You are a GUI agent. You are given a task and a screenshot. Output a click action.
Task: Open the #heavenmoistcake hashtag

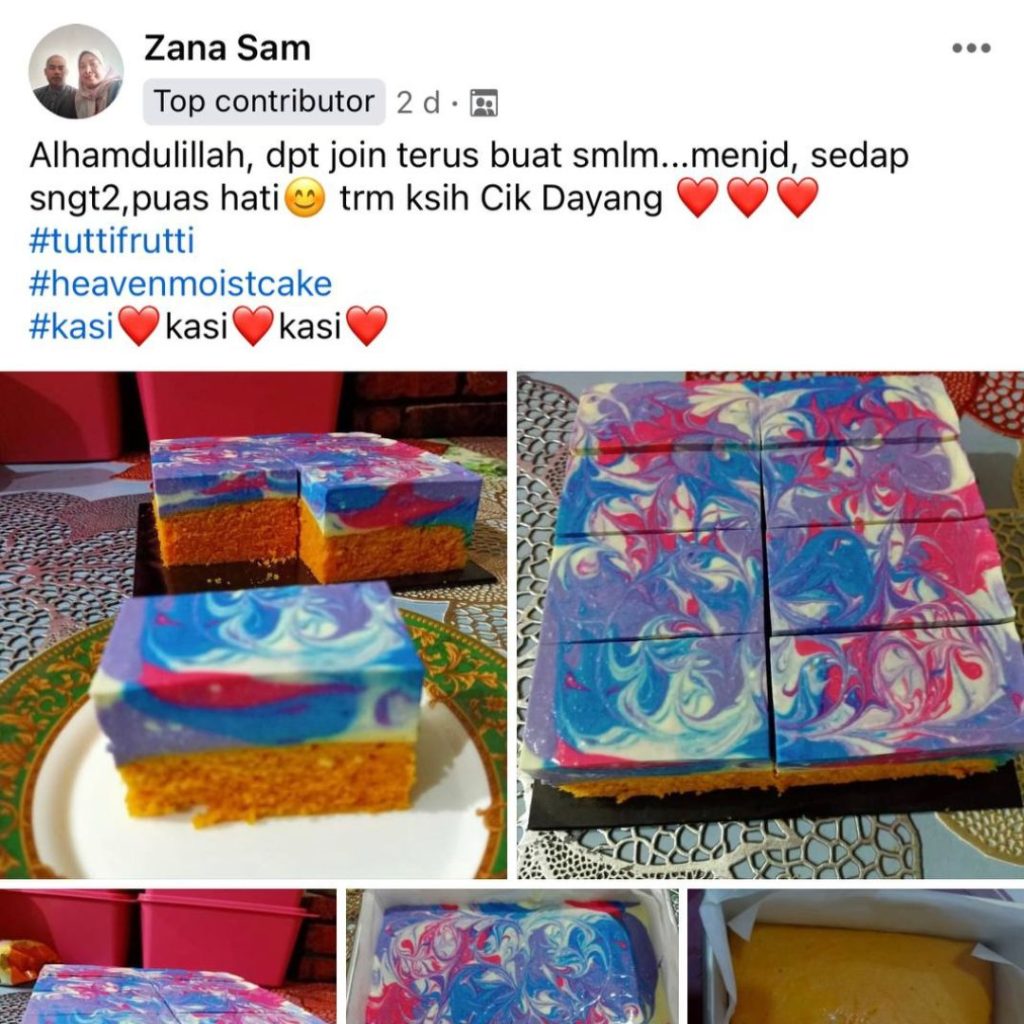pyautogui.click(x=180, y=284)
